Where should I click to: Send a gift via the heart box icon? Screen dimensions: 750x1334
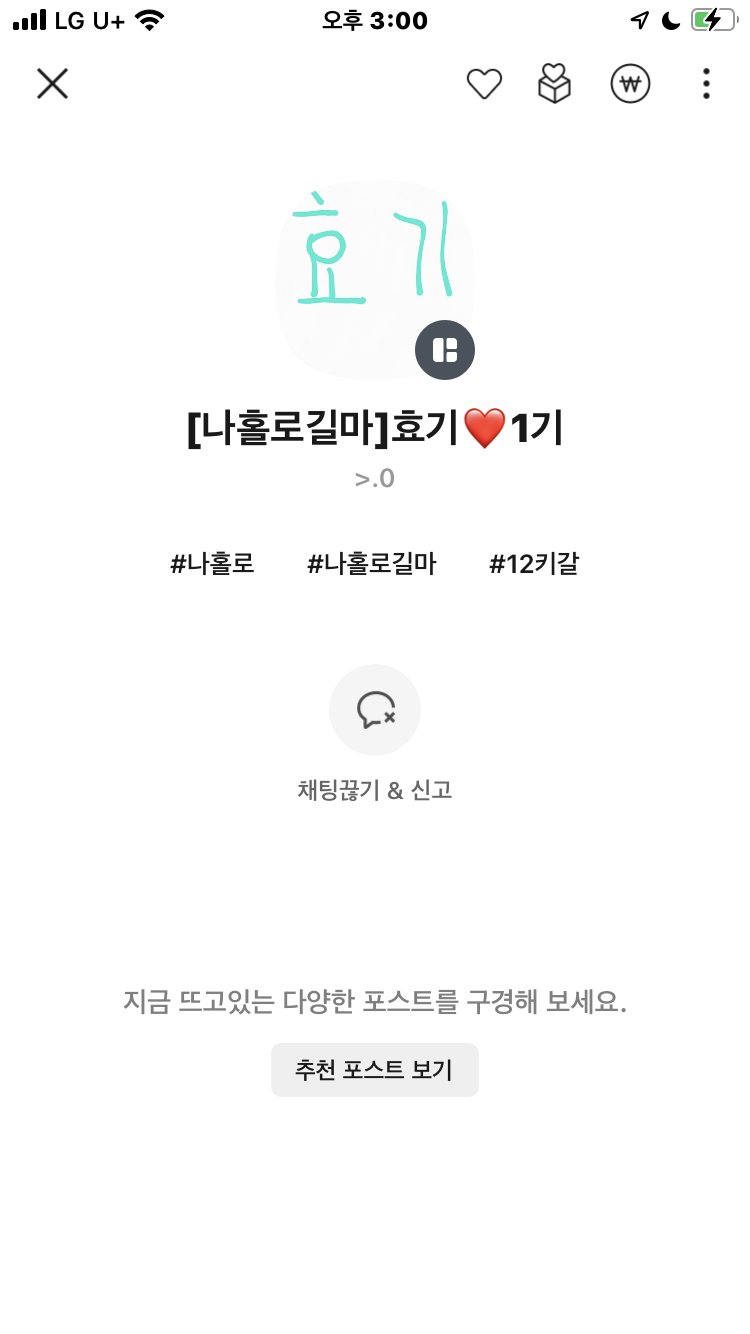554,84
